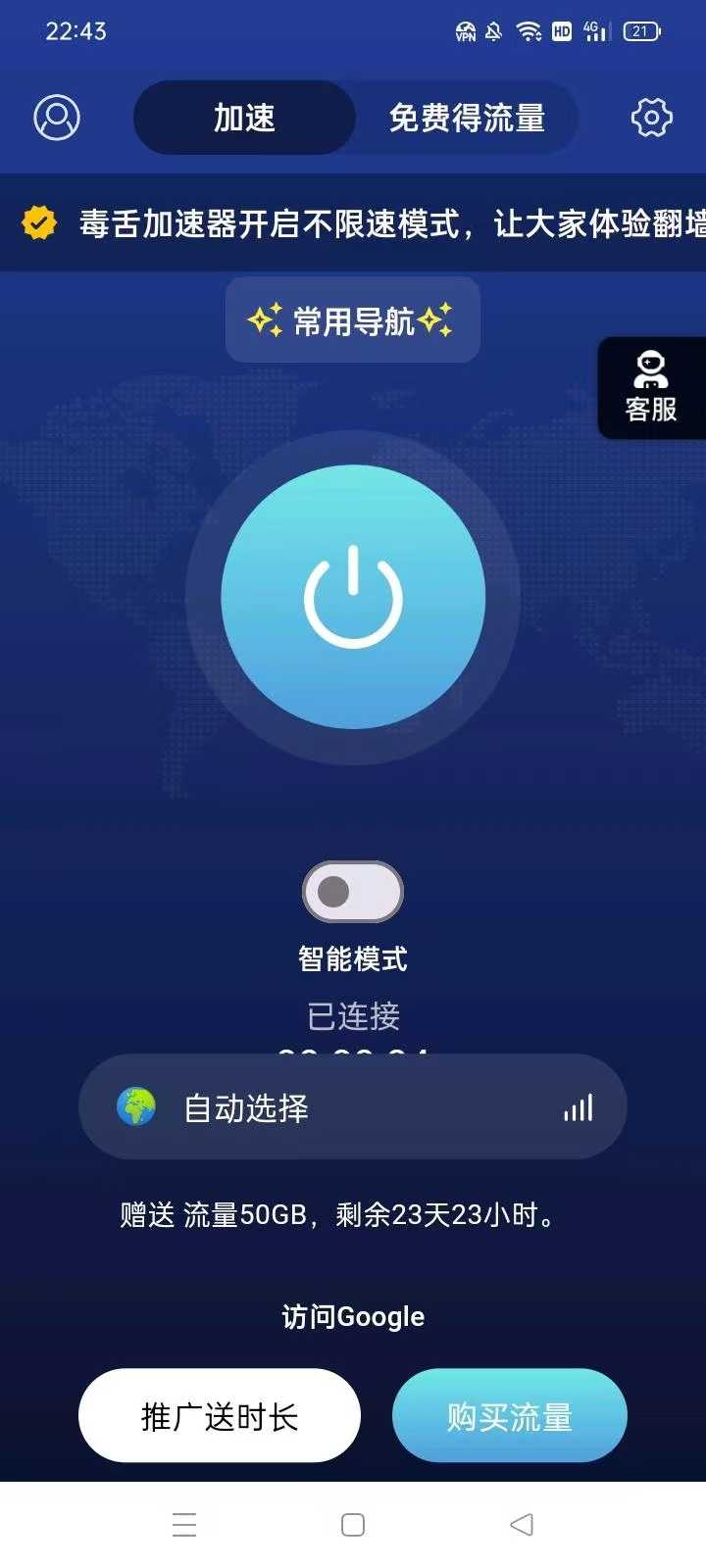Screen dimensions: 706x1568
Task: Open the user profile icon
Action: 57,118
